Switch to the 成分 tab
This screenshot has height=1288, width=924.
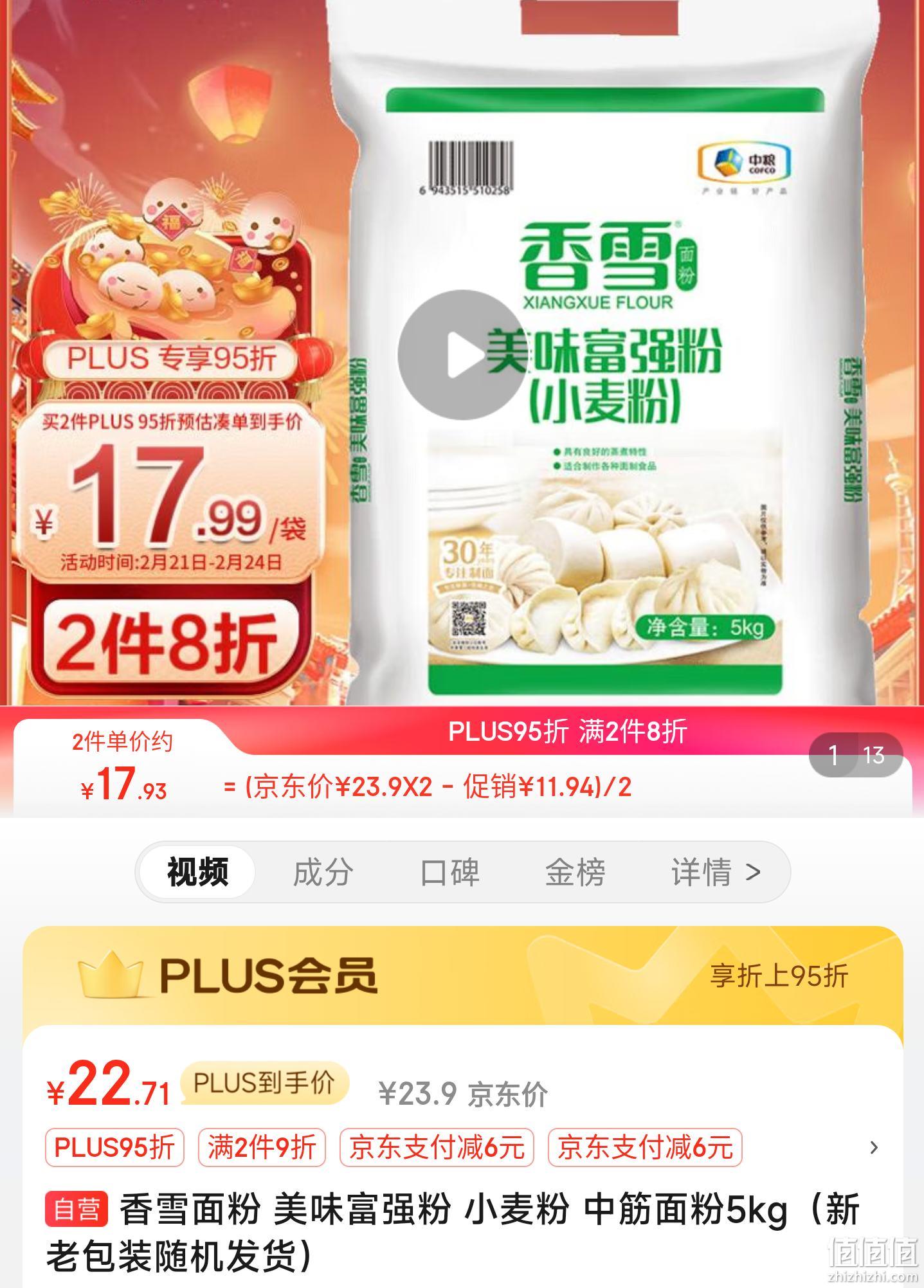tap(323, 872)
